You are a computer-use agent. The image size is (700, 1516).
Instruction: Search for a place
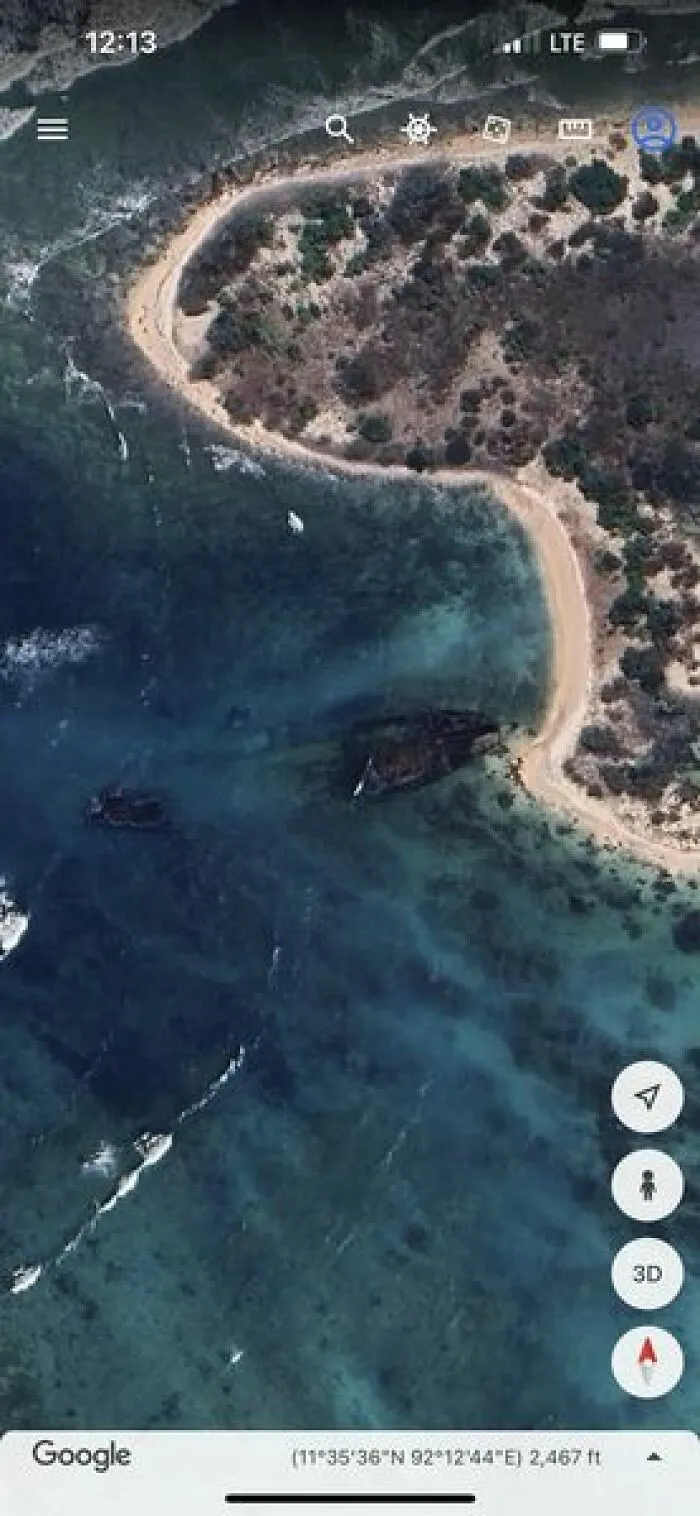coord(339,128)
